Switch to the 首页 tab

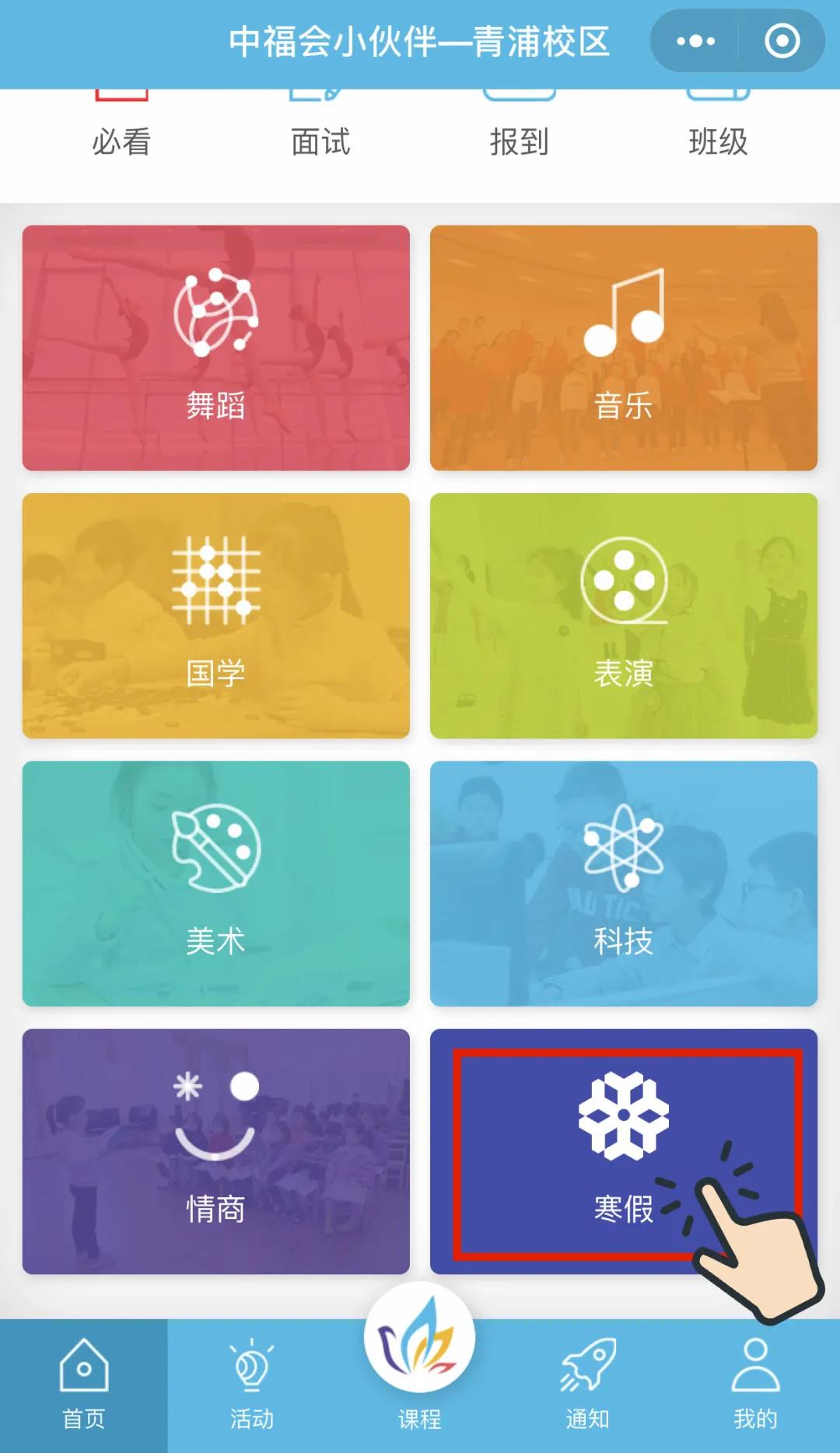pos(84,1386)
